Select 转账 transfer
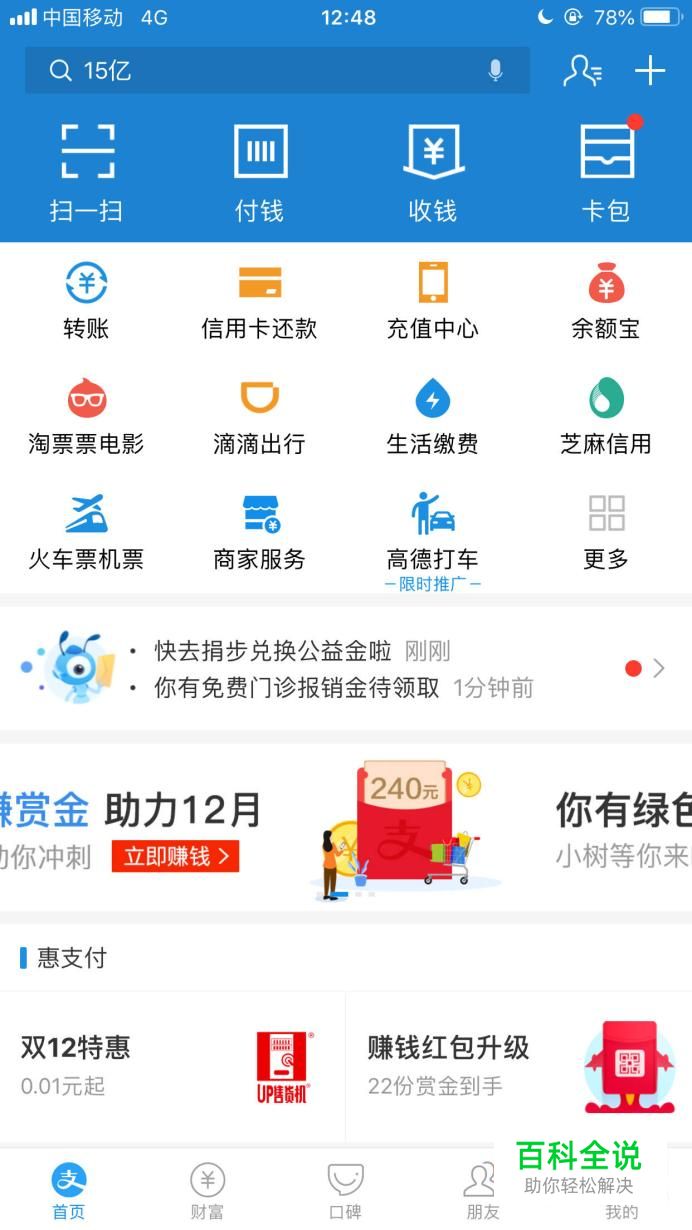The height and width of the screenshot is (1230, 692). pos(86,300)
